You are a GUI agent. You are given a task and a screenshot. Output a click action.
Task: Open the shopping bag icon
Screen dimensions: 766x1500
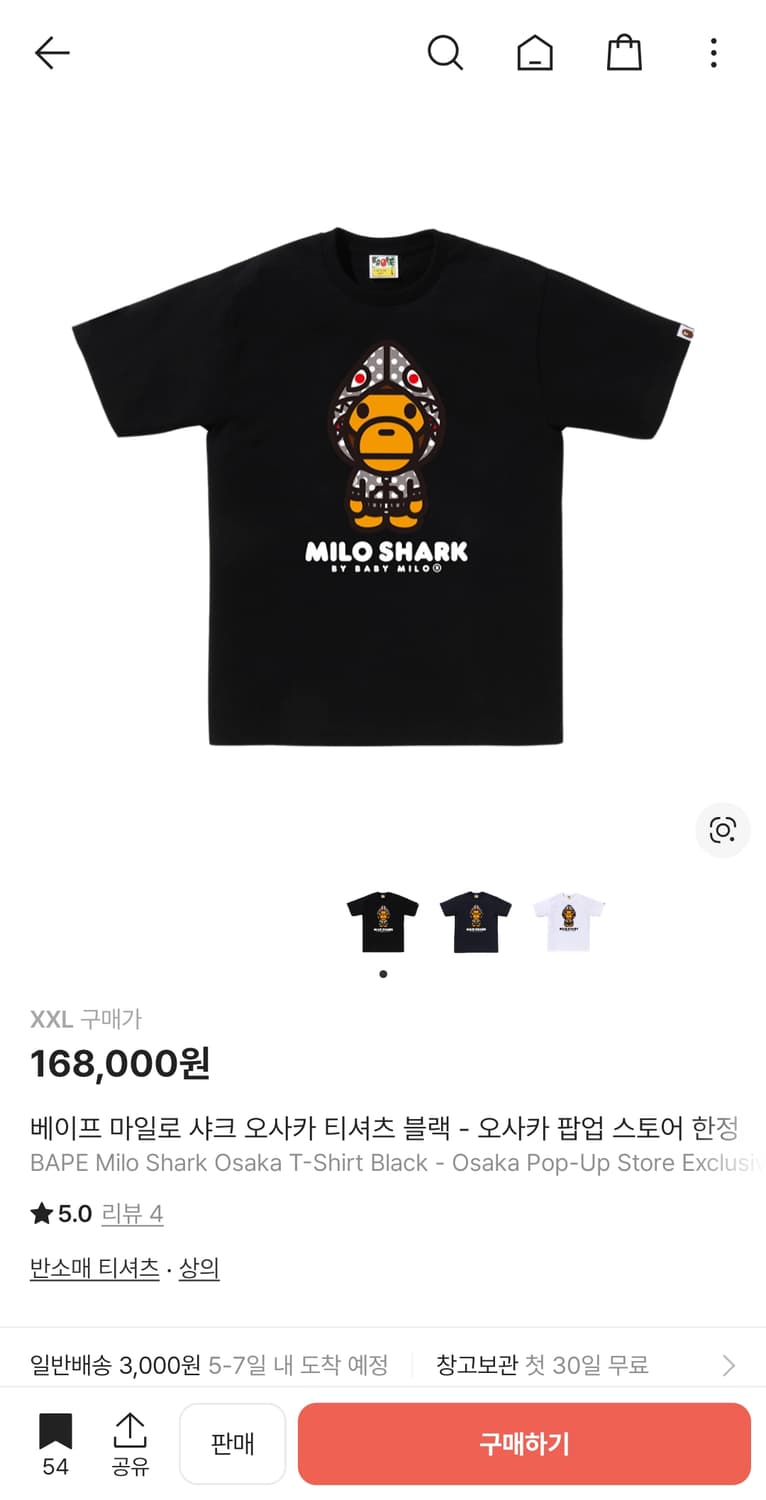point(623,54)
